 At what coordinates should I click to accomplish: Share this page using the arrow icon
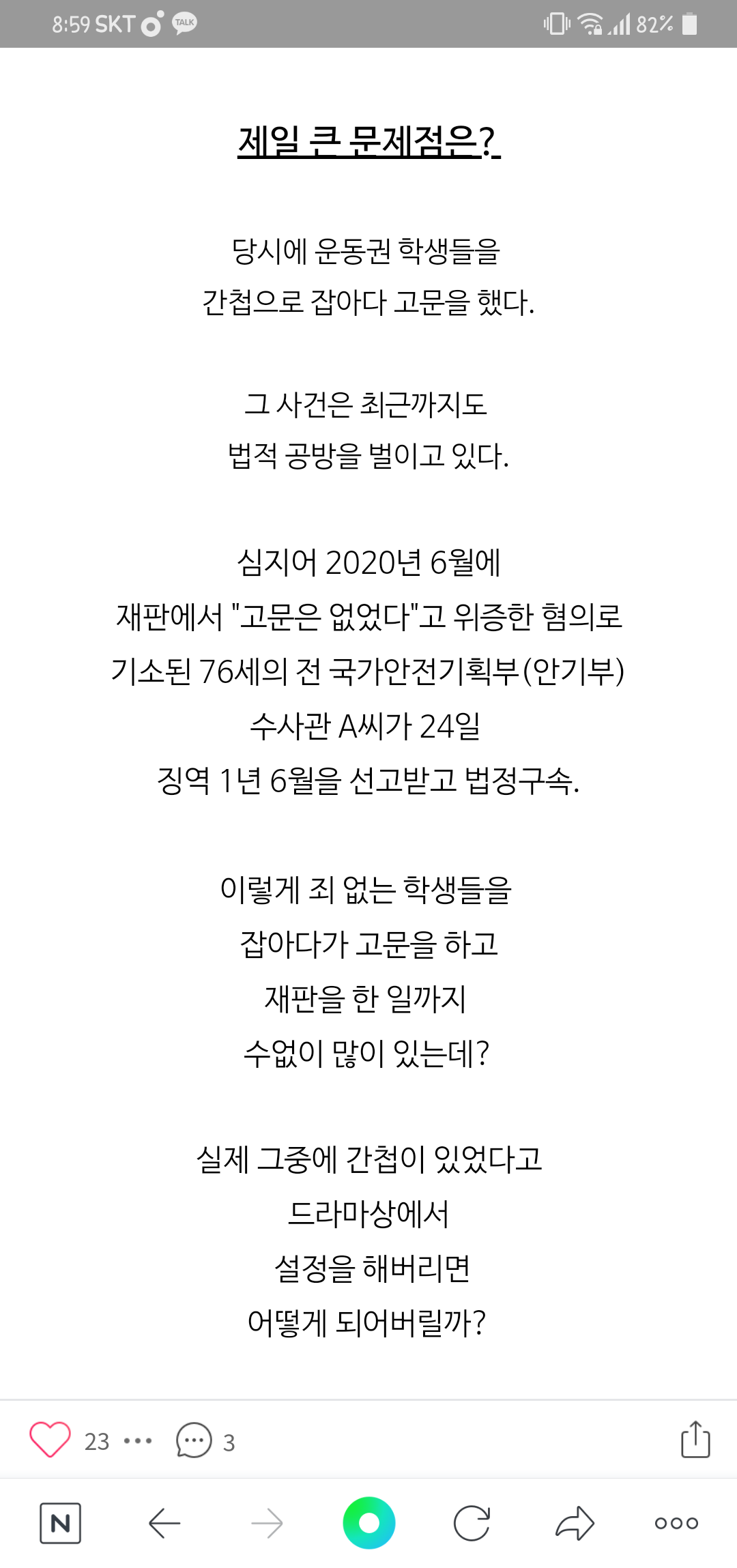pos(575,1523)
